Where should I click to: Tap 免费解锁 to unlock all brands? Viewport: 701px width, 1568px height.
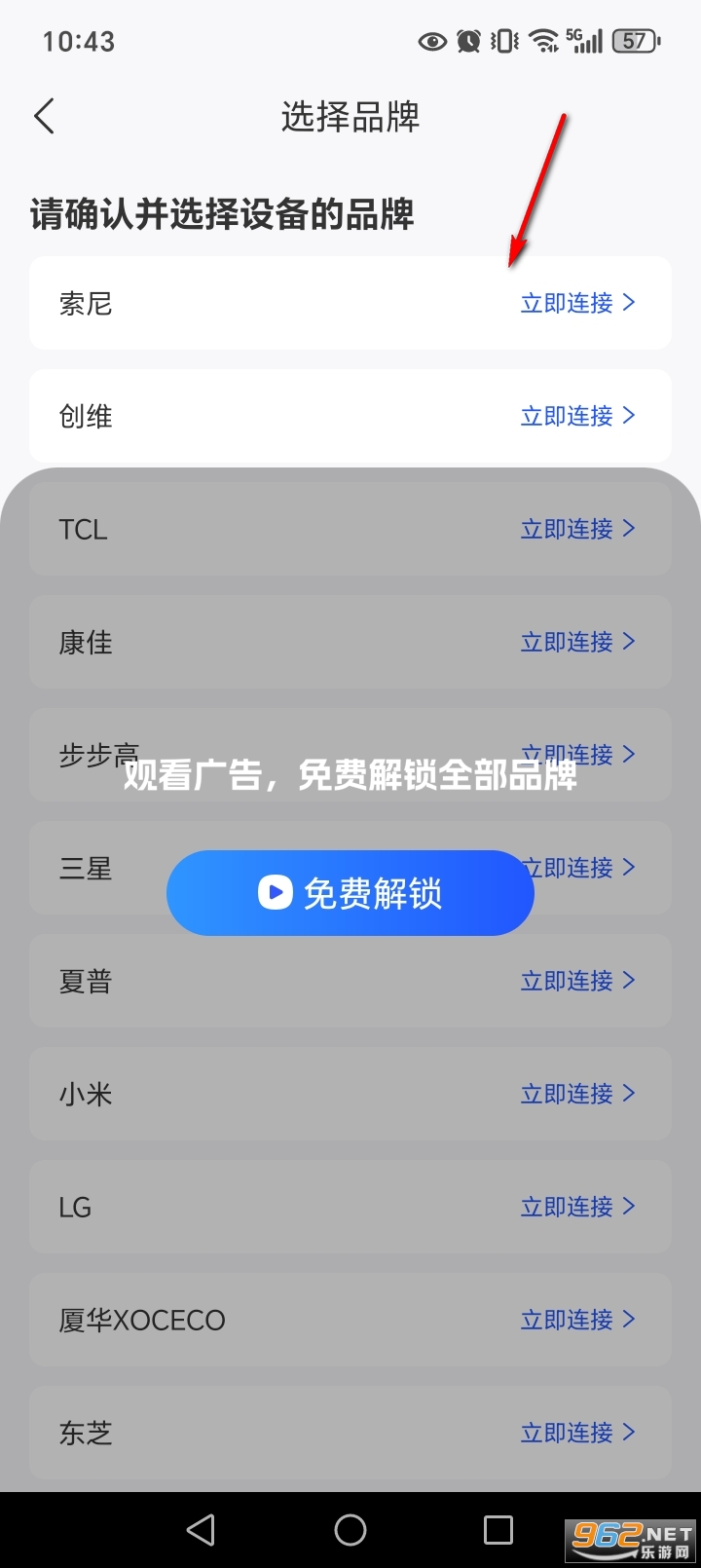350,892
